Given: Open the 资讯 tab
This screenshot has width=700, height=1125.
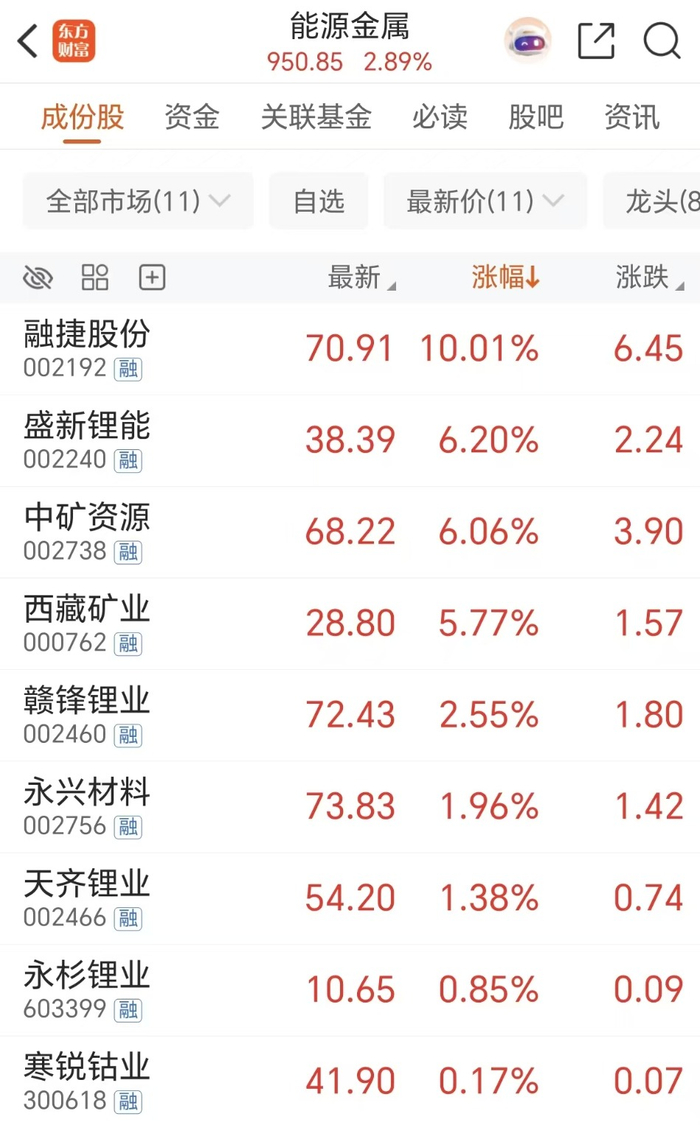Looking at the screenshot, I should [632, 117].
